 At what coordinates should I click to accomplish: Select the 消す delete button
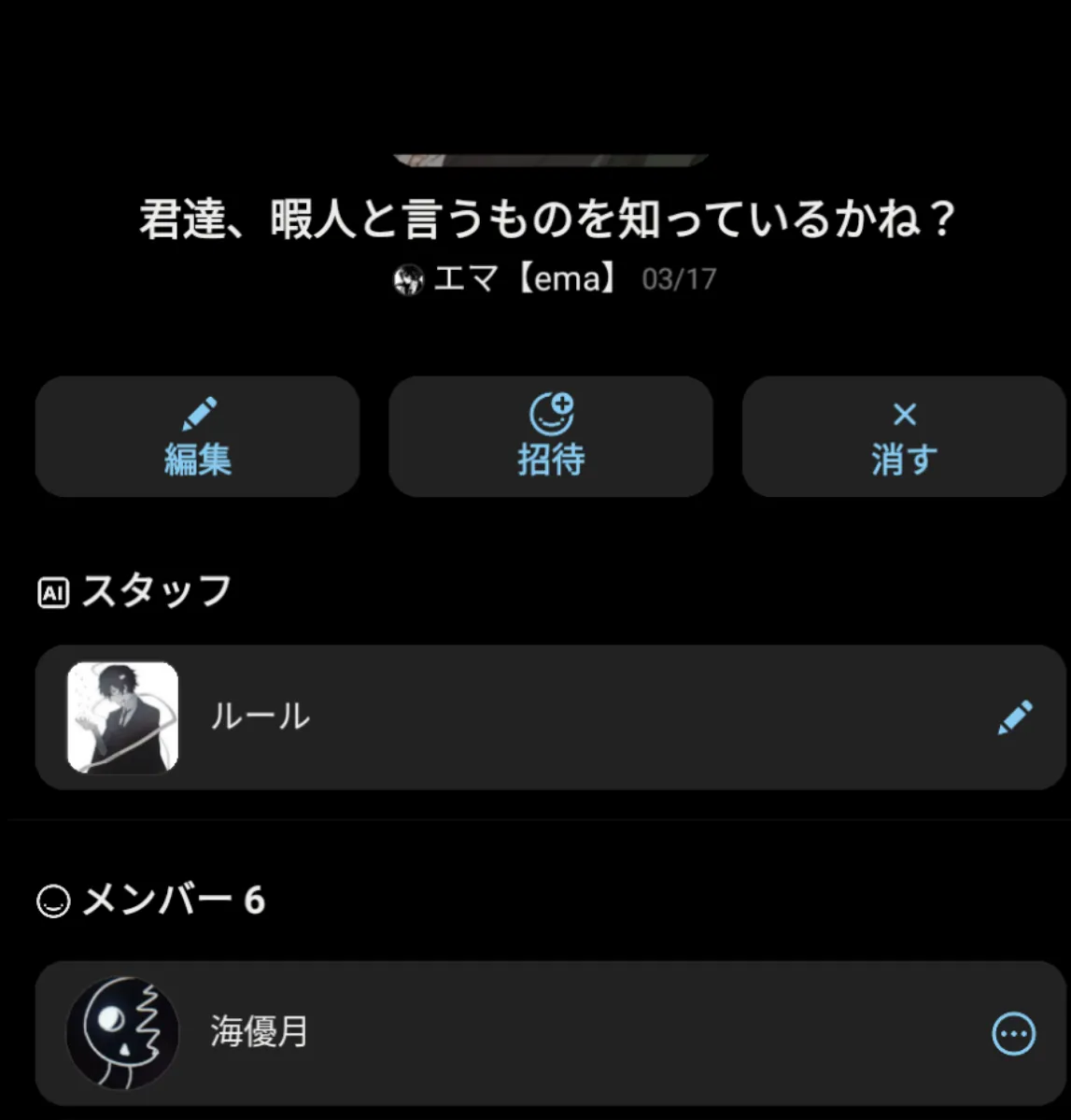[x=904, y=436]
